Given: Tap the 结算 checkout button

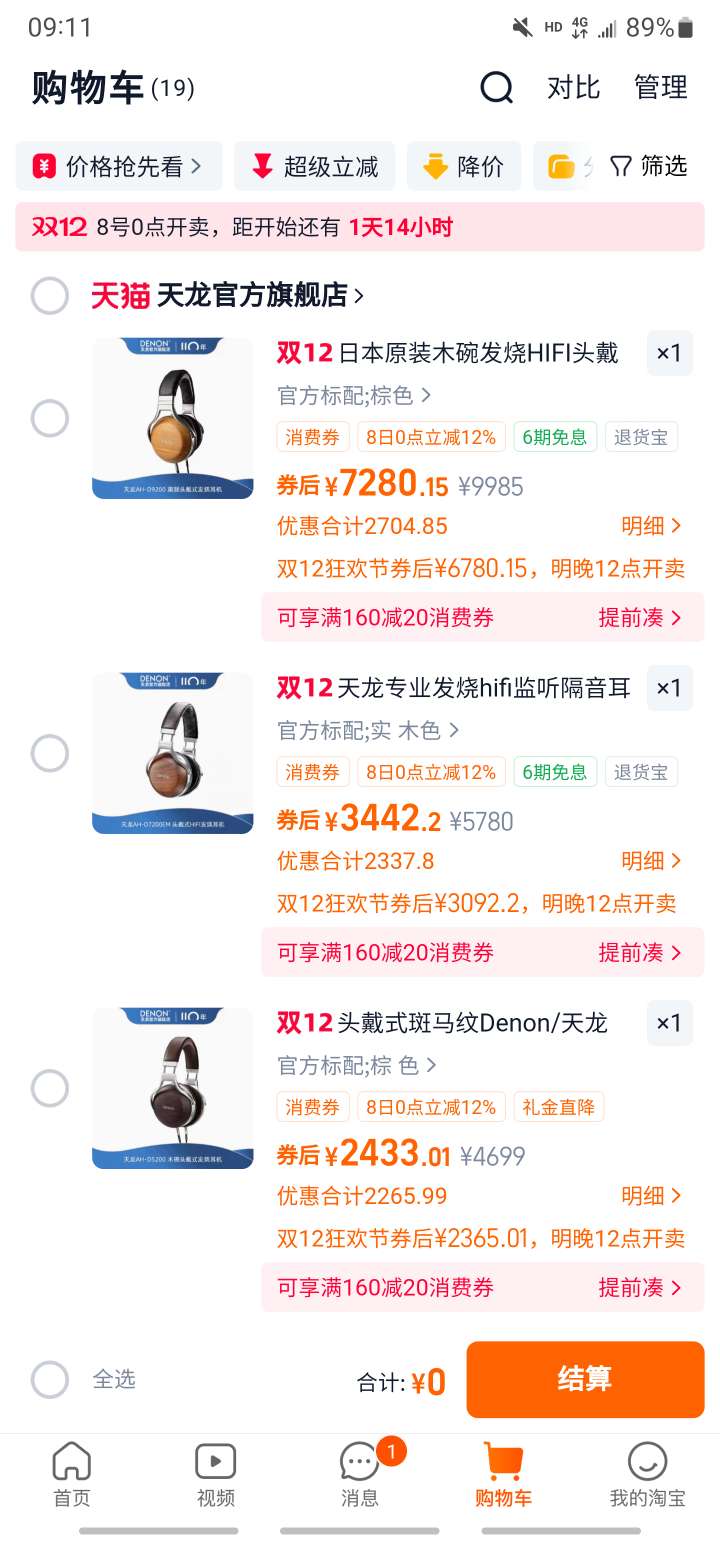Looking at the screenshot, I should coord(585,1379).
